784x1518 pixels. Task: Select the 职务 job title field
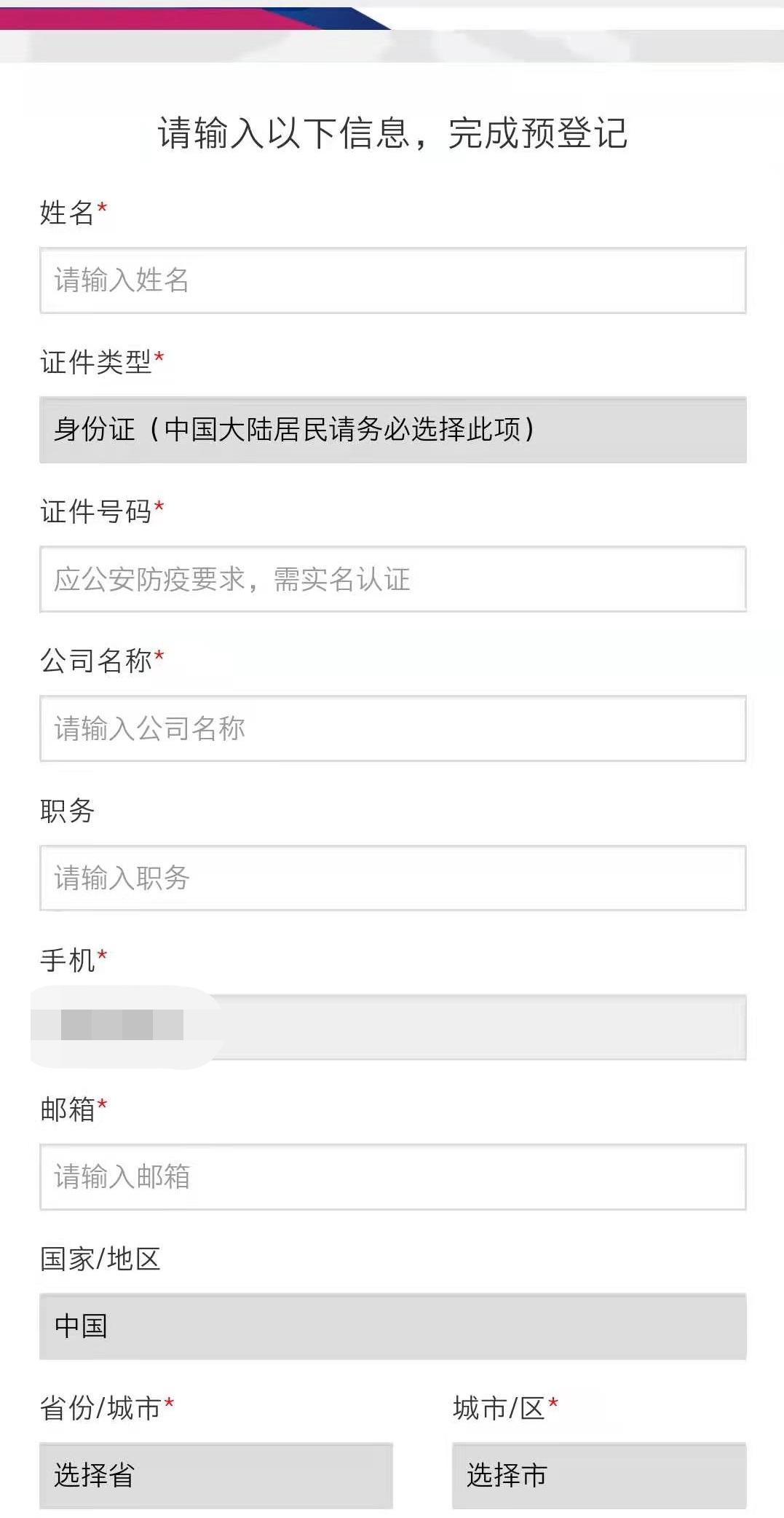(x=393, y=878)
